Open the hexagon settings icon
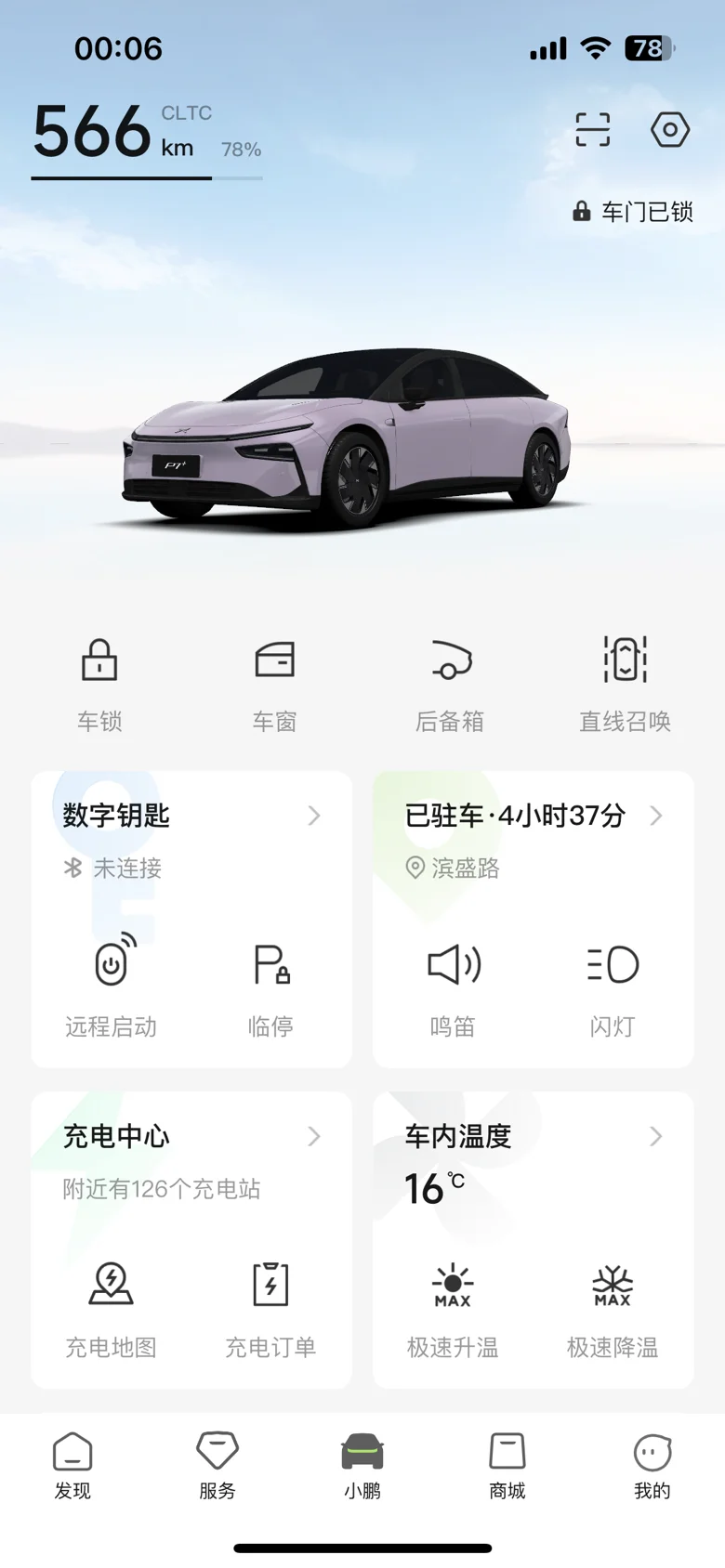725x1568 pixels. (x=669, y=130)
